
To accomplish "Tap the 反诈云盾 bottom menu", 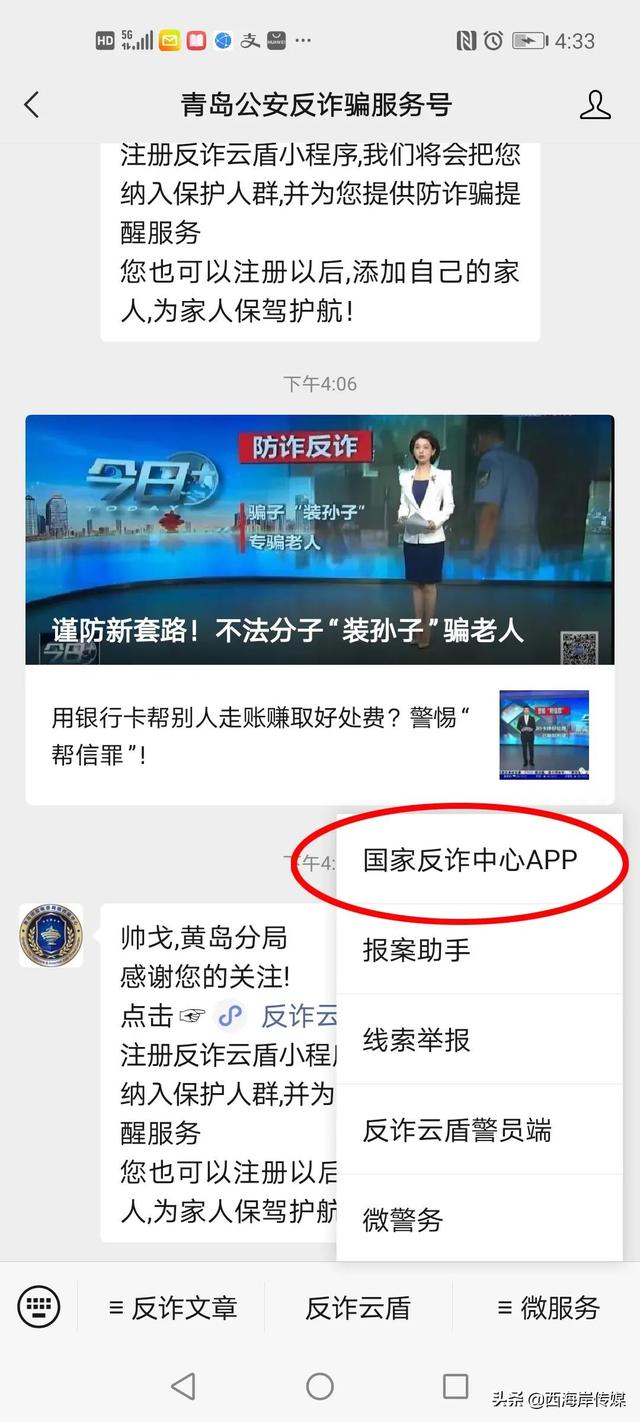I will point(358,1307).
